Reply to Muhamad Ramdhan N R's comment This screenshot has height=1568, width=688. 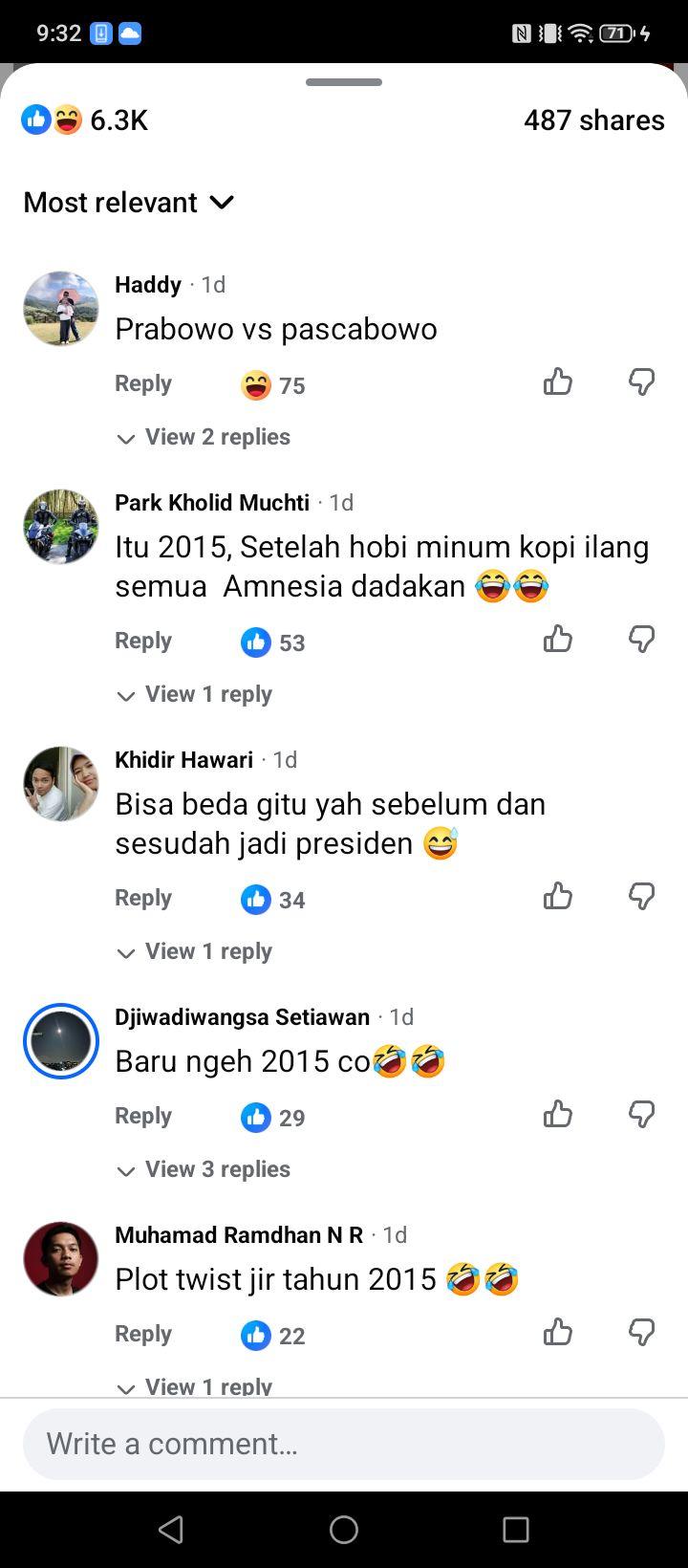[x=143, y=1334]
